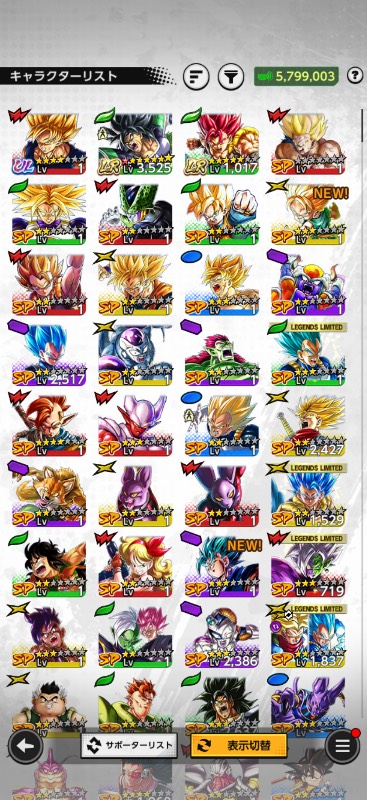Tap the 表示切替 display switch button
Screen dimensions: 367x800
[239, 745]
